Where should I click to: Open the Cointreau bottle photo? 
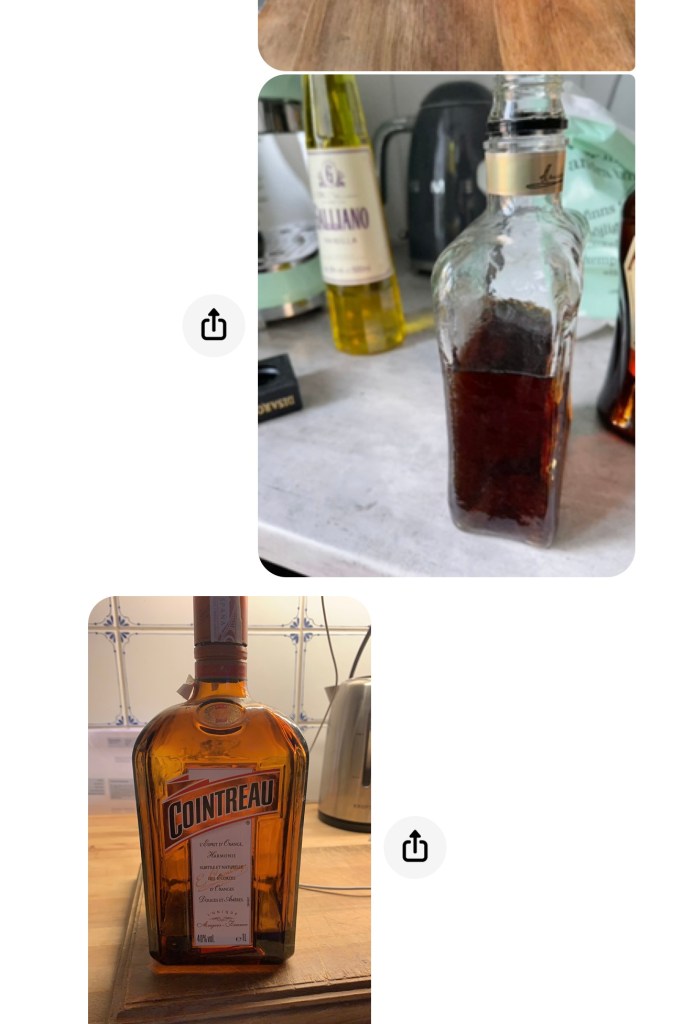(229, 810)
